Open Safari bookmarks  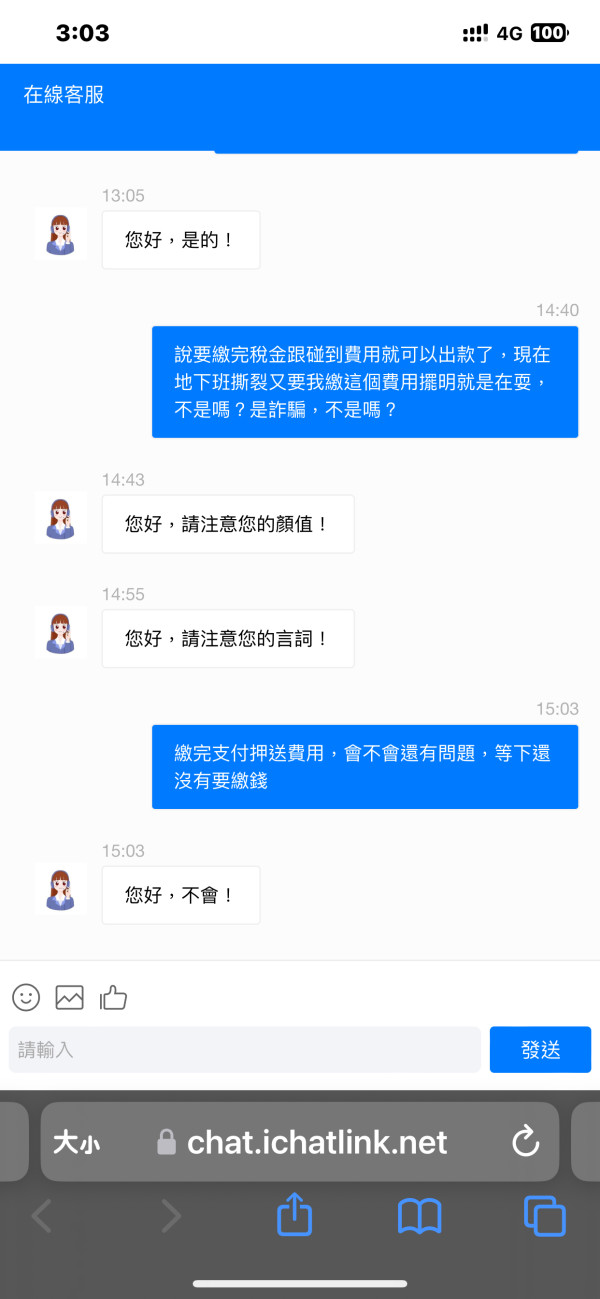click(x=419, y=1216)
